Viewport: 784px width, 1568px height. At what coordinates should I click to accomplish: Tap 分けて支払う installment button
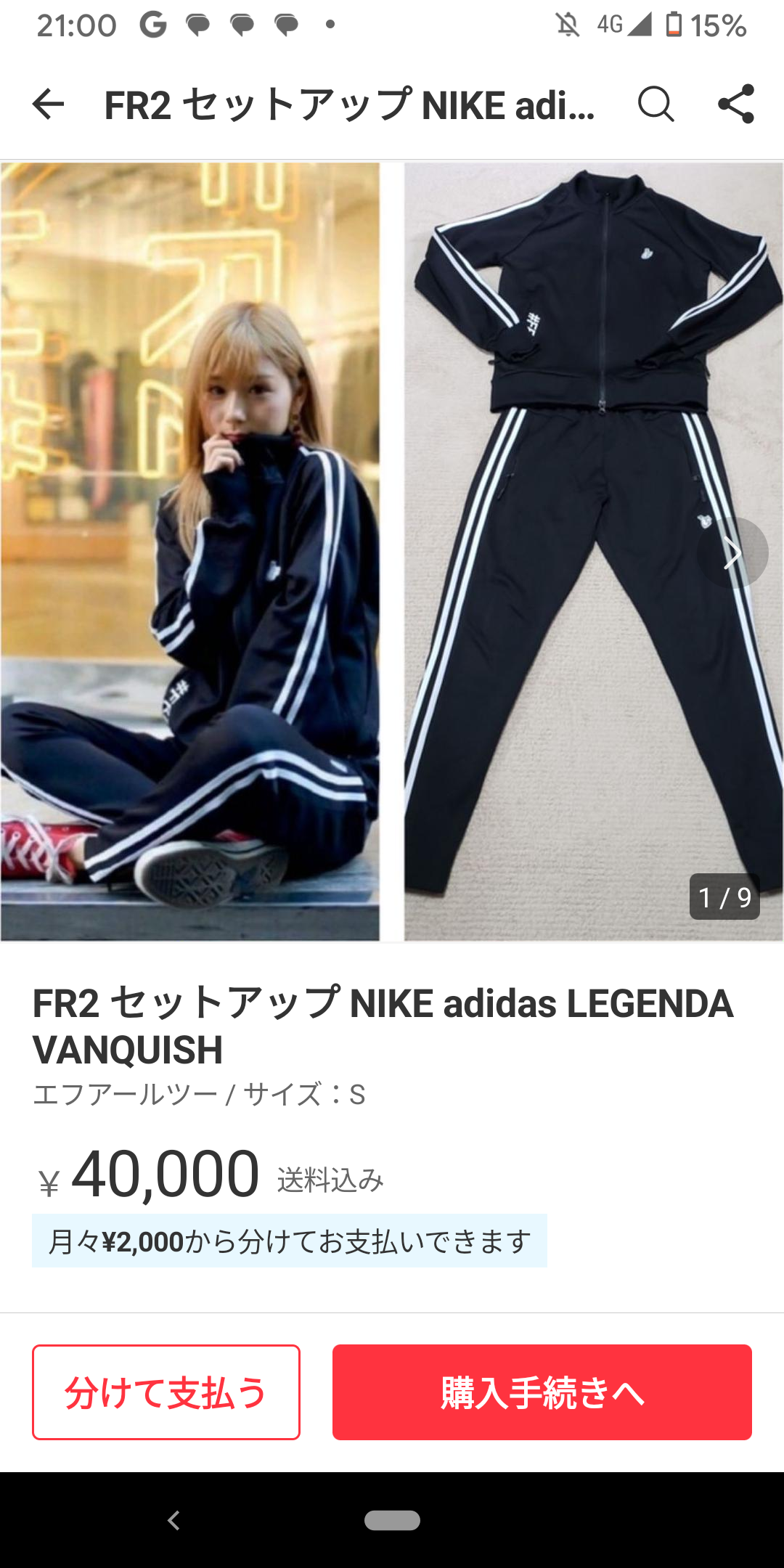pyautogui.click(x=166, y=1392)
